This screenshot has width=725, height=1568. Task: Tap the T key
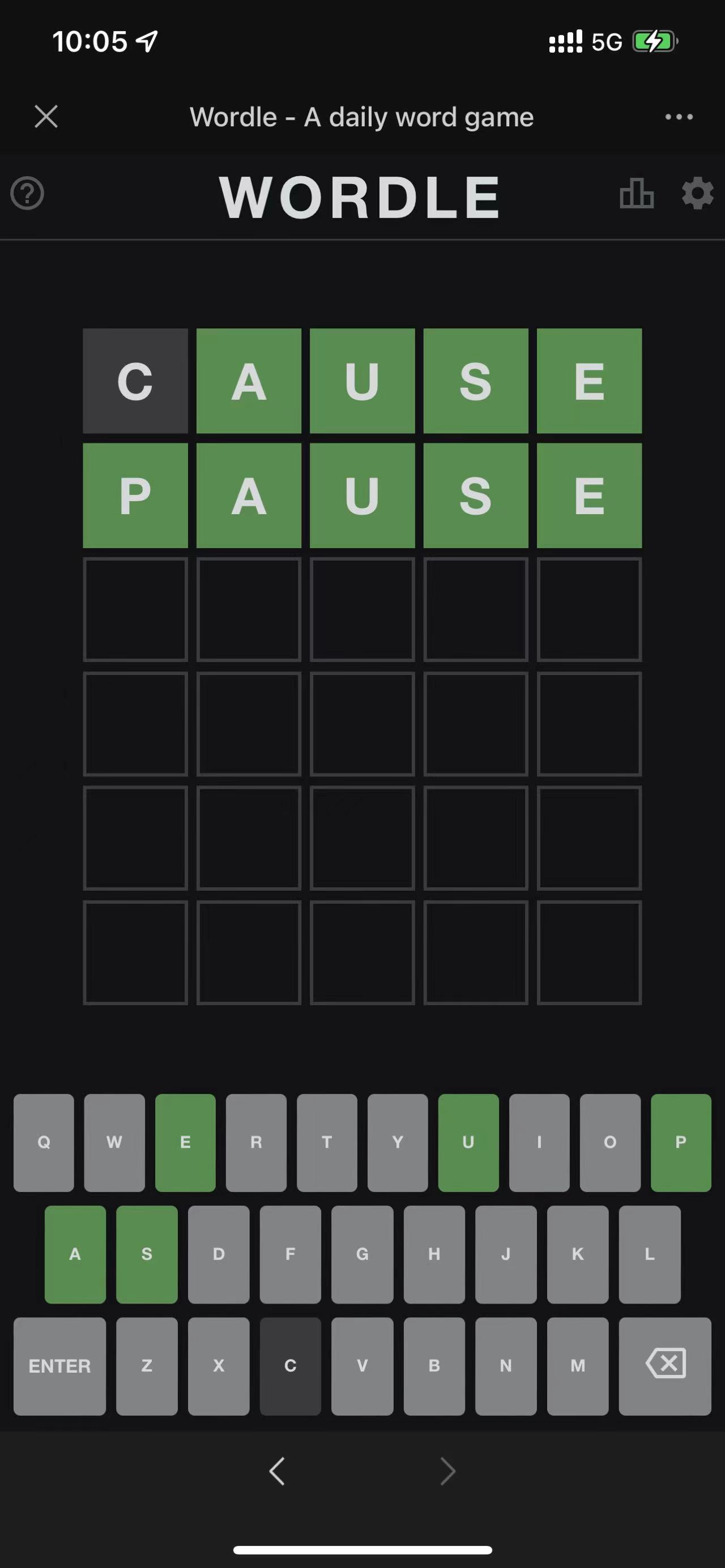click(327, 1143)
